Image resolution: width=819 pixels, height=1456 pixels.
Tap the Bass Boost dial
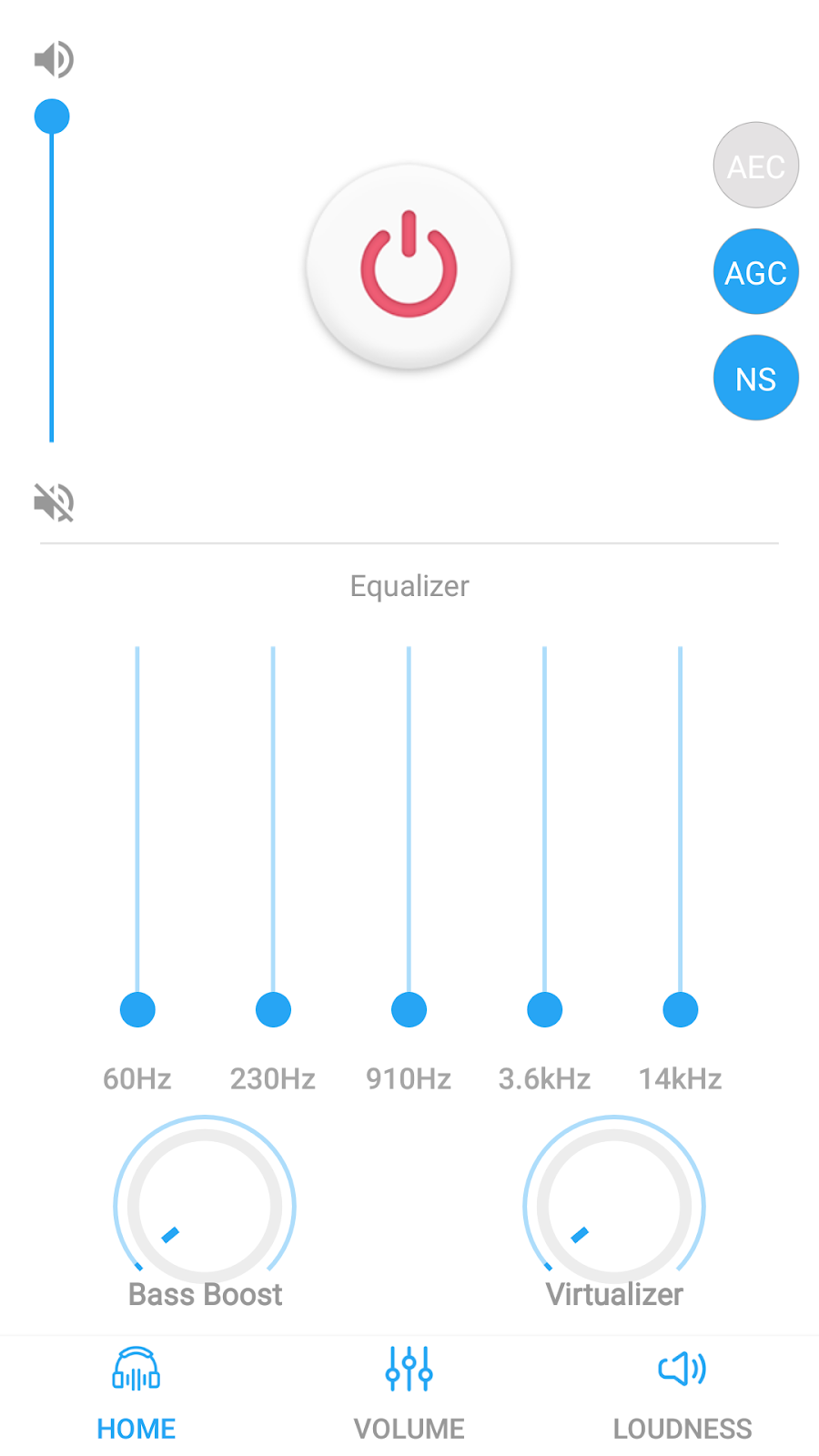pos(205,1206)
